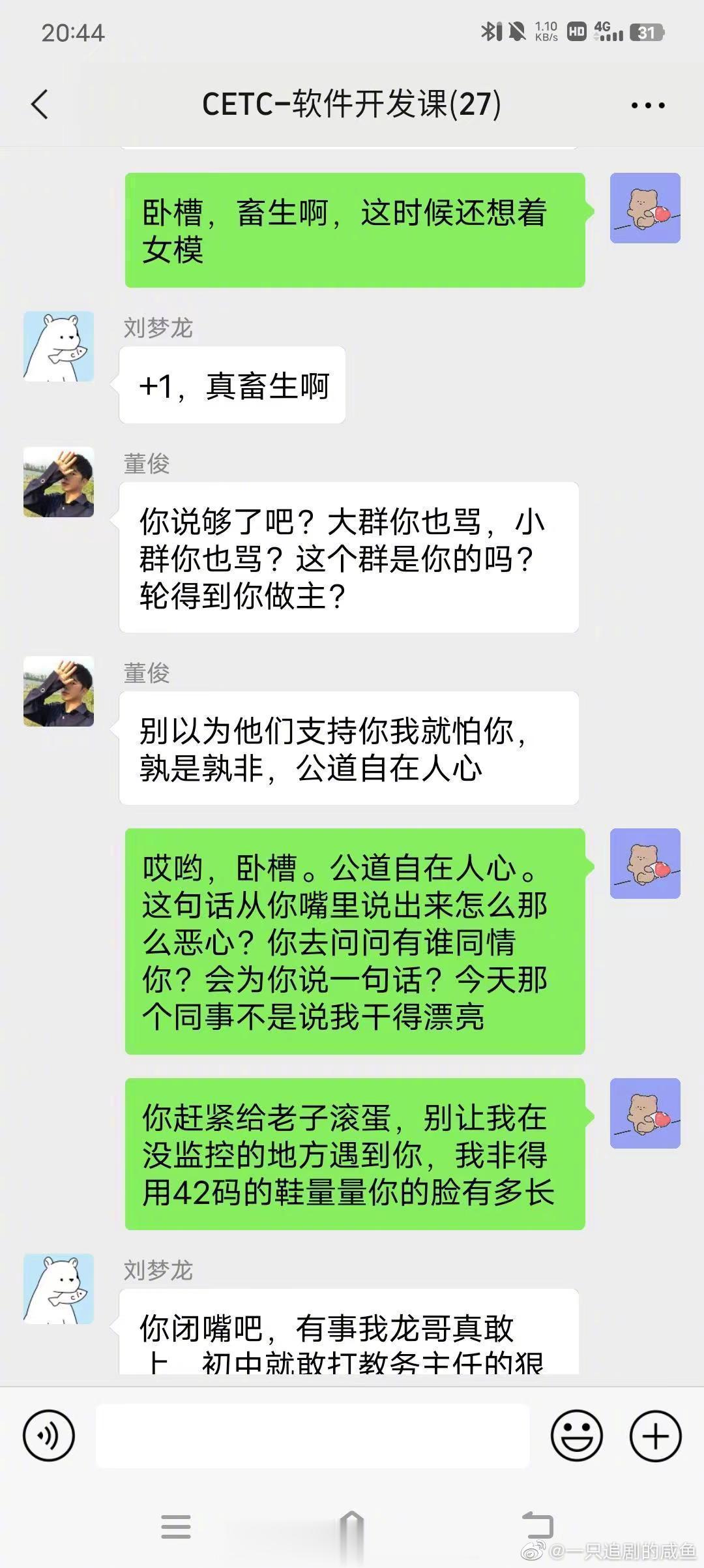Viewport: 704px width, 1568px height.
Task: Tap the message text field
Action: pyautogui.click(x=312, y=1436)
